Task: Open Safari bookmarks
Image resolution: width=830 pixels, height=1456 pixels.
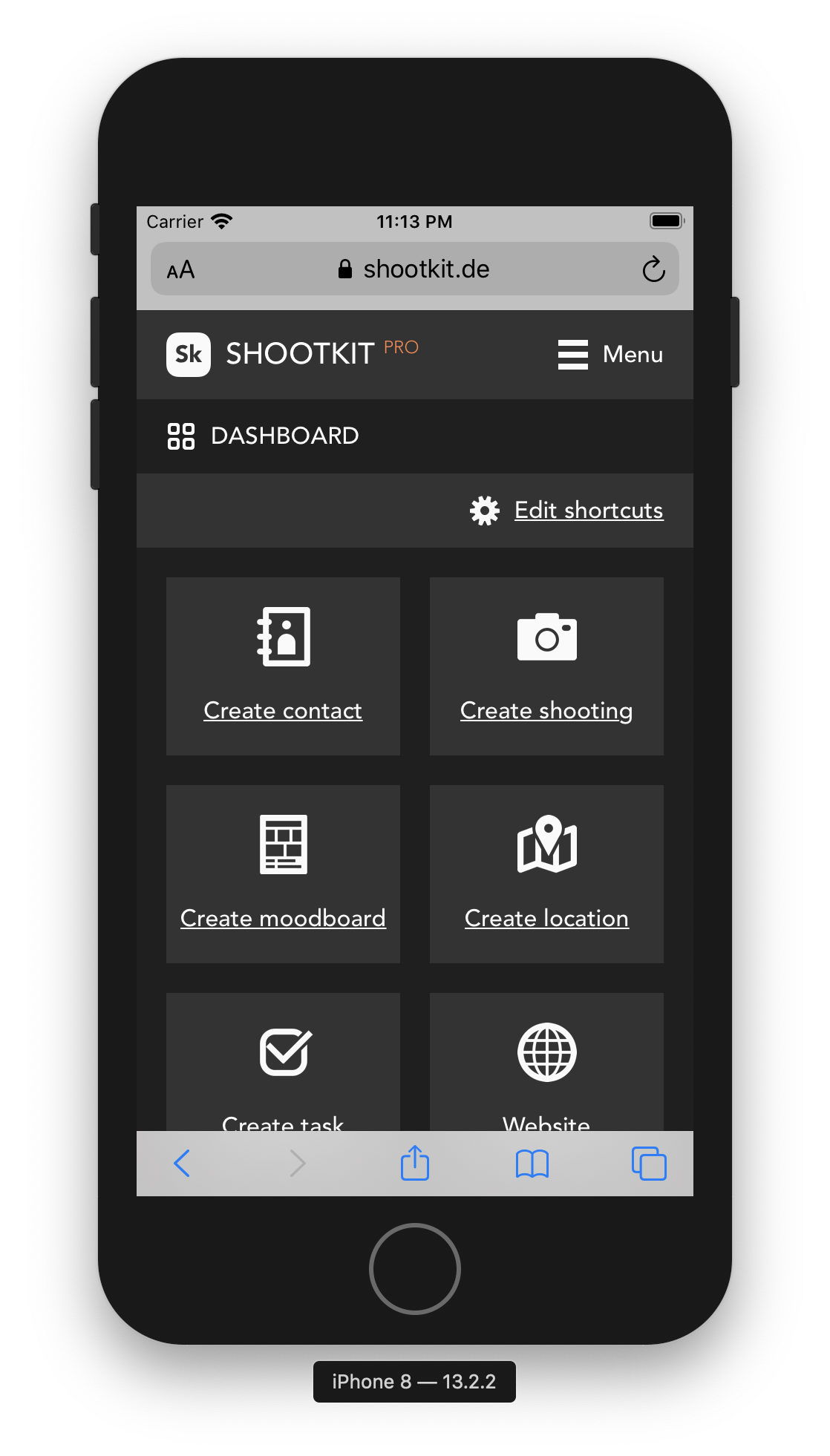Action: [532, 1163]
